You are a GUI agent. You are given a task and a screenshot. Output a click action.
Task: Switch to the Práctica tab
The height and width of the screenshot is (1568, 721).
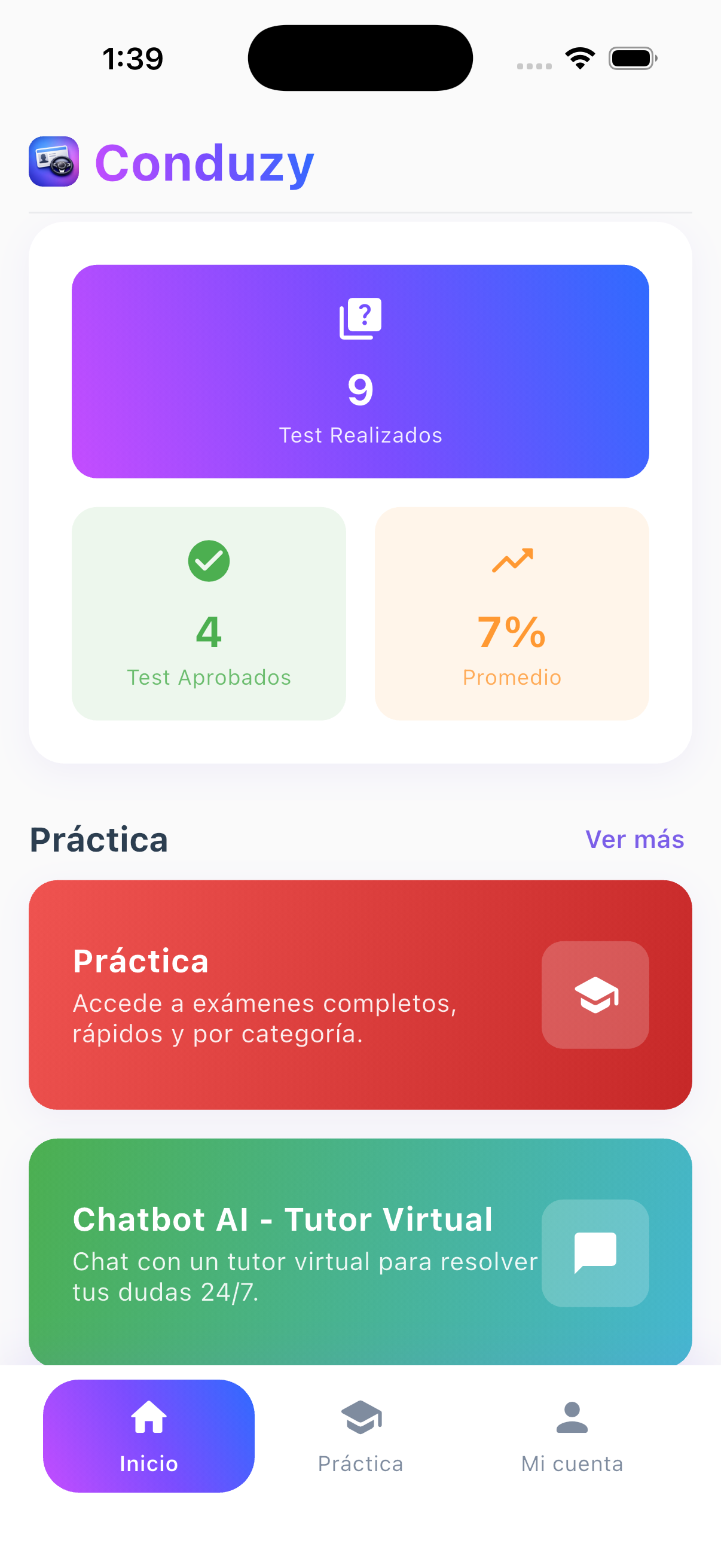pyautogui.click(x=360, y=1436)
